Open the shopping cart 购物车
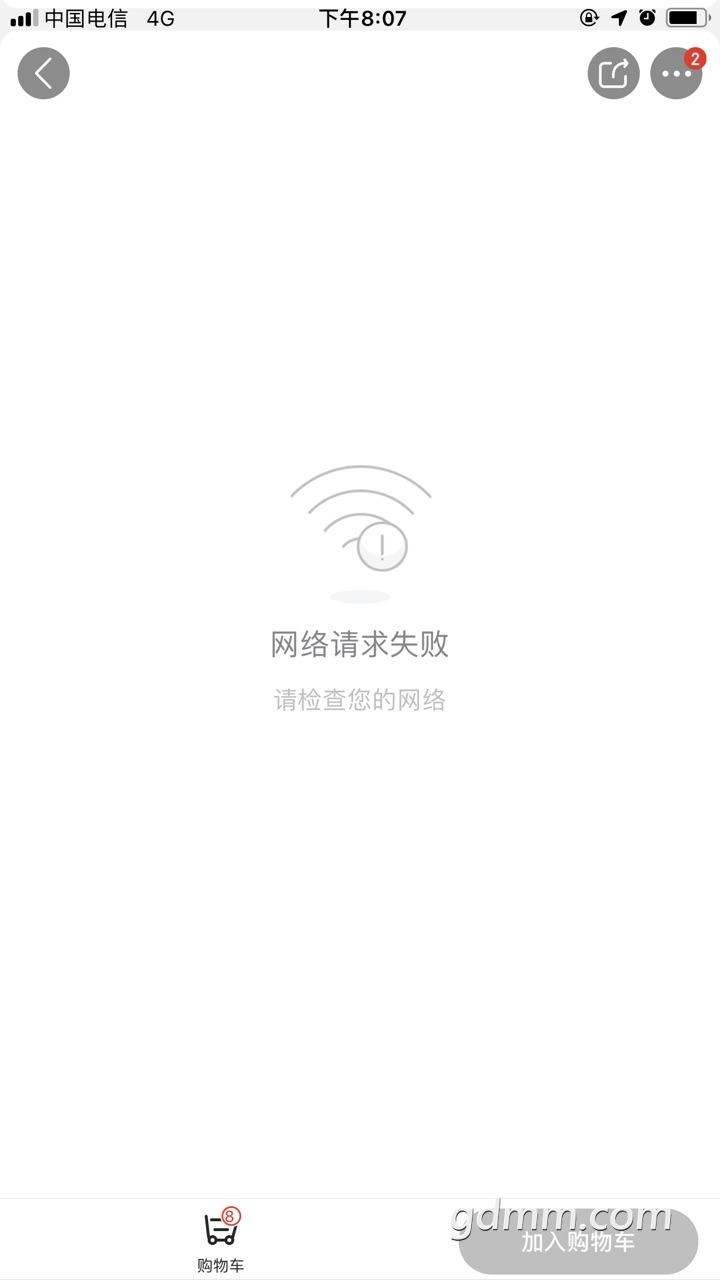Screen dimensions: 720x1280 [221, 1238]
